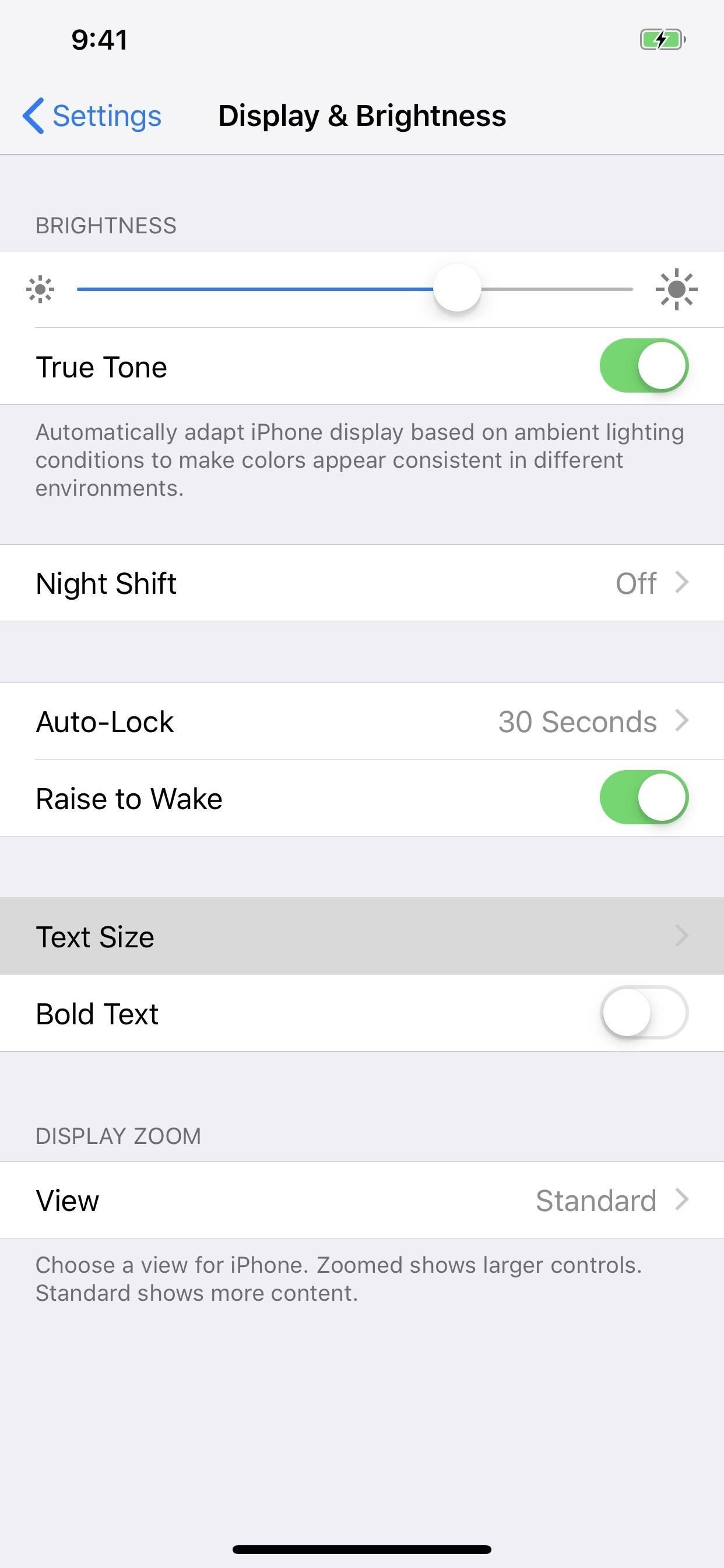Go back to Settings
Screen dimensions: 724x1568
pyautogui.click(x=93, y=116)
